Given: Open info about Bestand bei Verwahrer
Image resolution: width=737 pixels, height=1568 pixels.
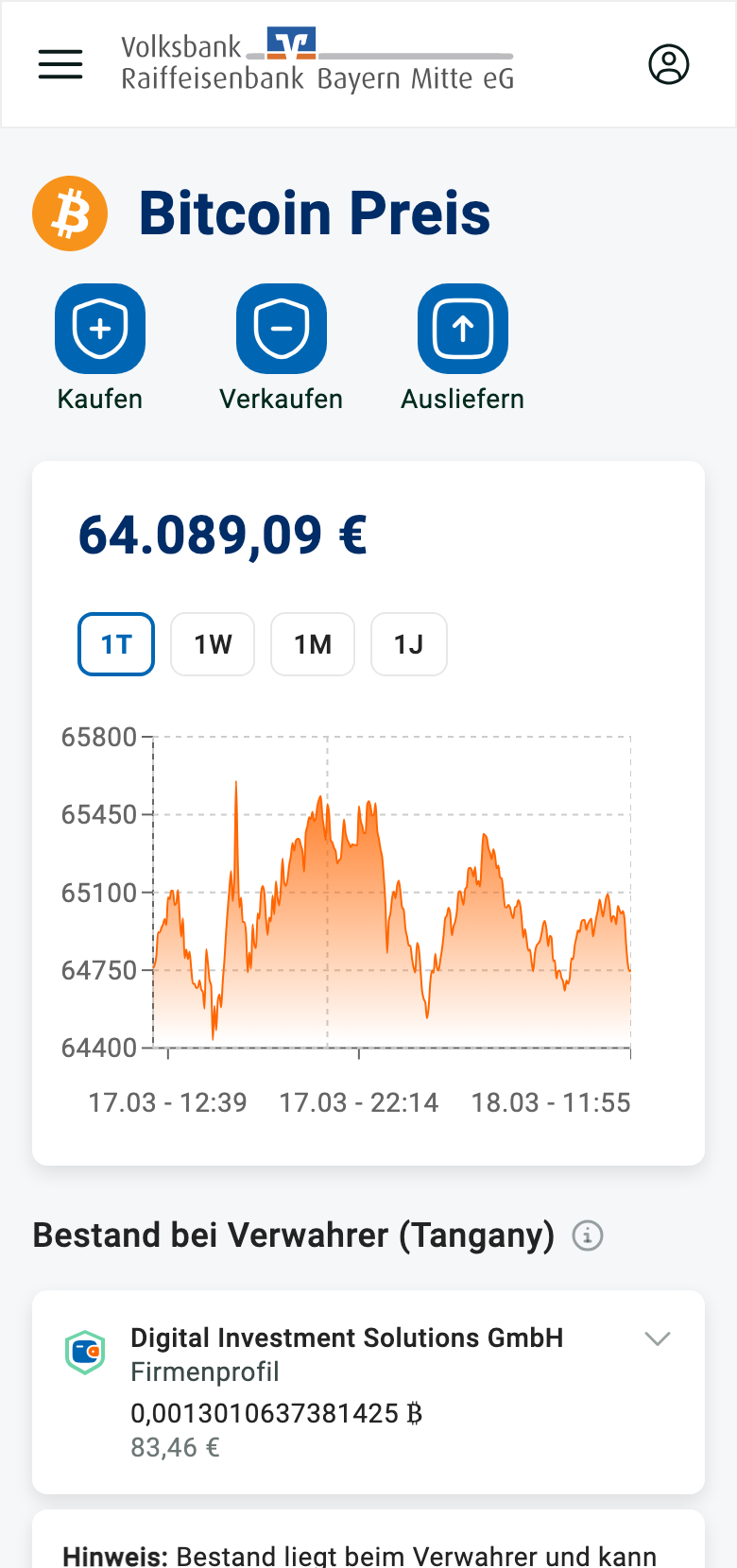Looking at the screenshot, I should tap(588, 1235).
